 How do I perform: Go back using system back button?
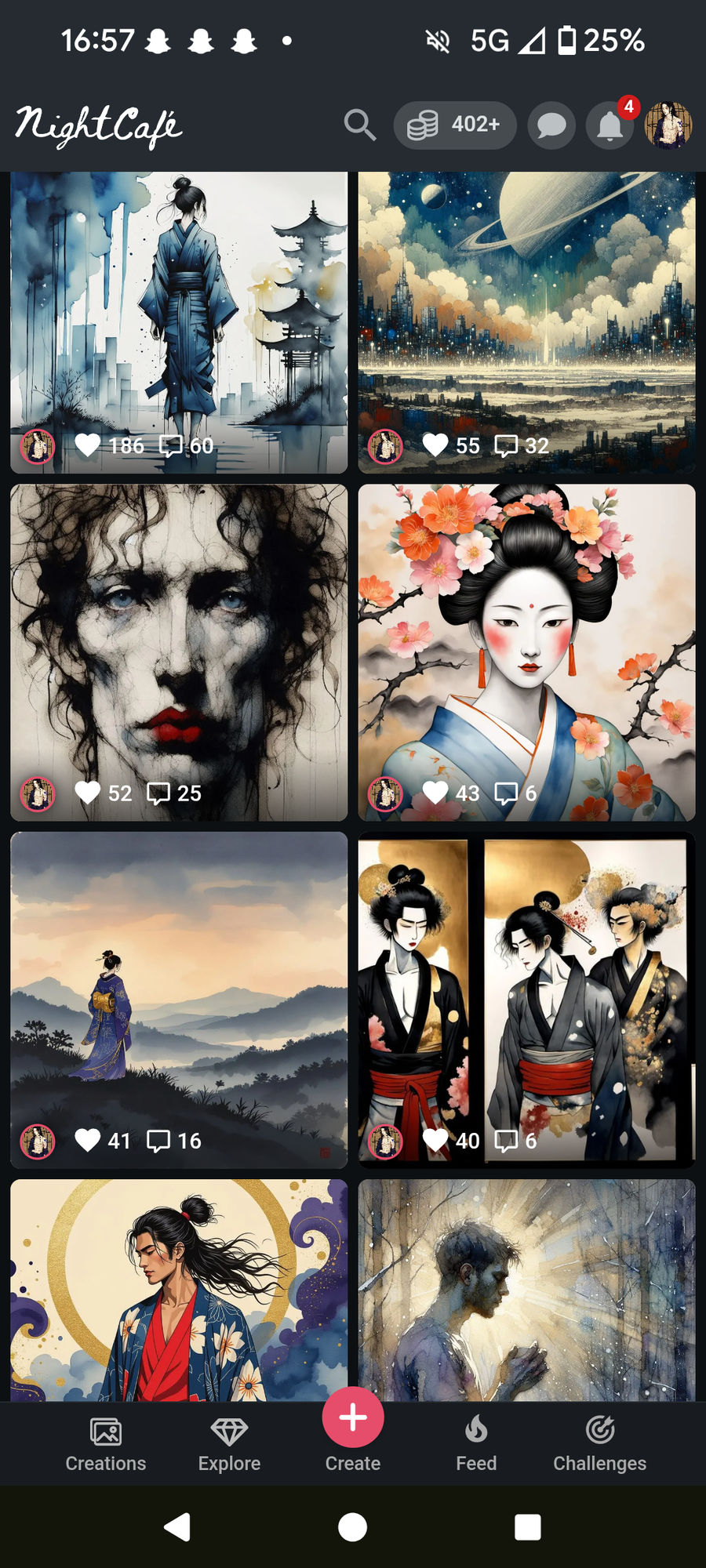coord(178,1527)
